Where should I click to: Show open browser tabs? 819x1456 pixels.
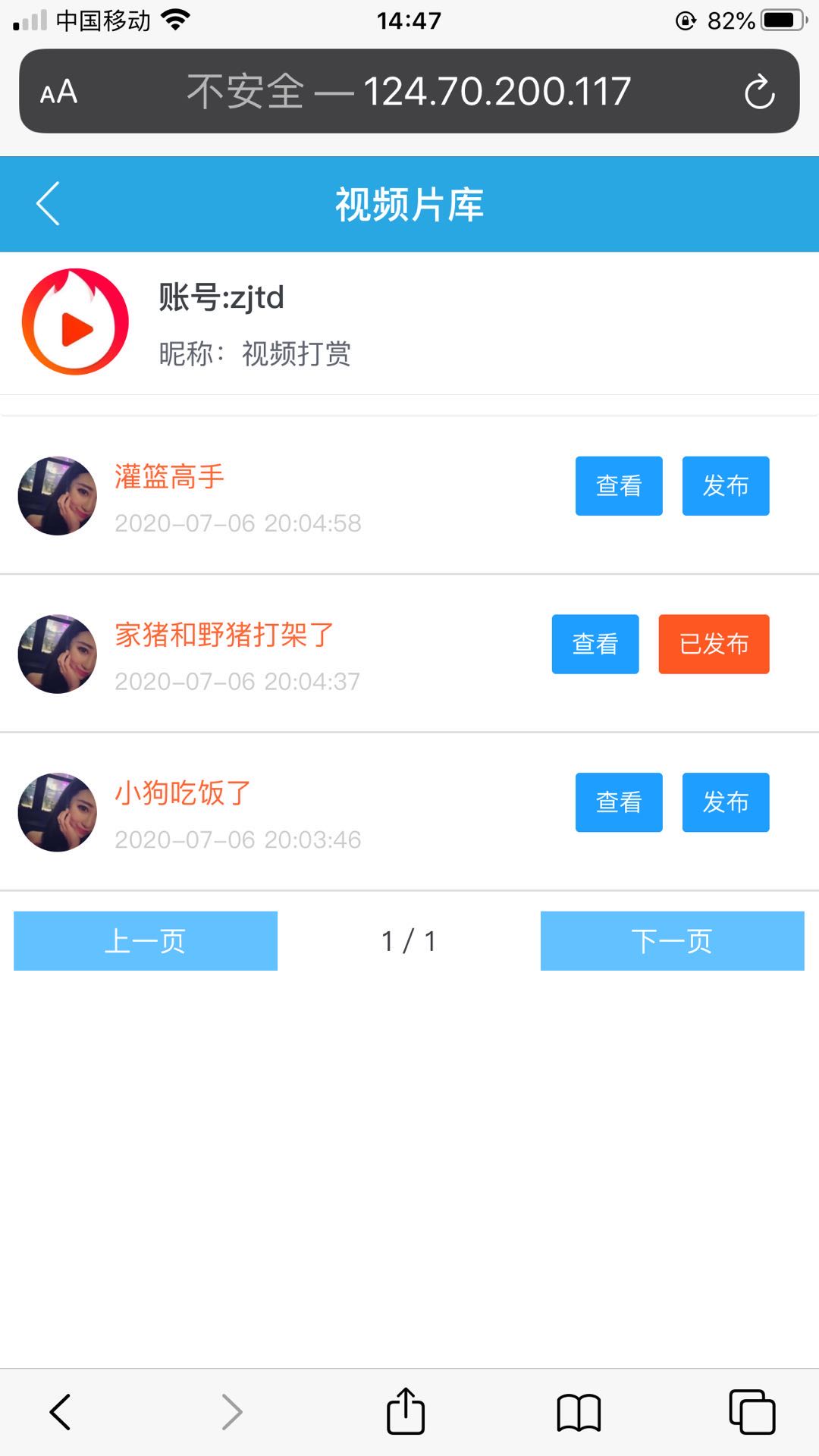tap(752, 1412)
